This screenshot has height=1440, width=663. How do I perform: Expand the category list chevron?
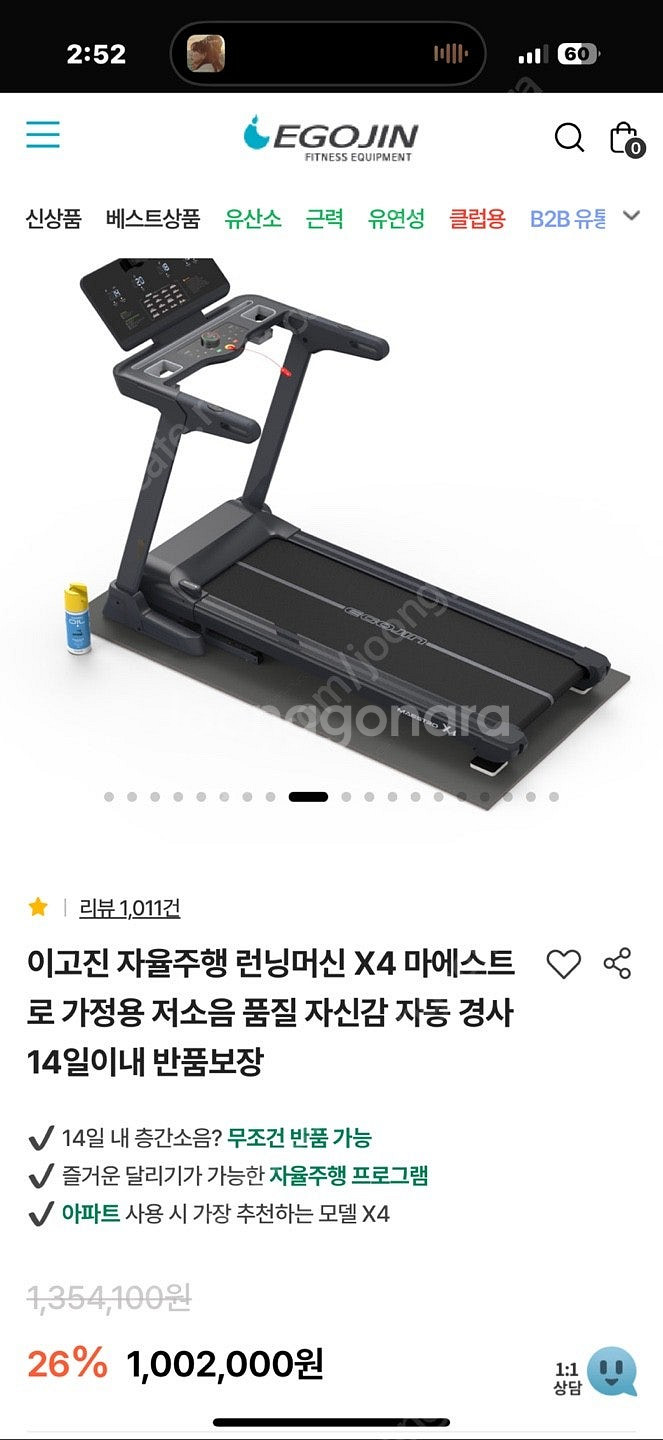tap(631, 215)
